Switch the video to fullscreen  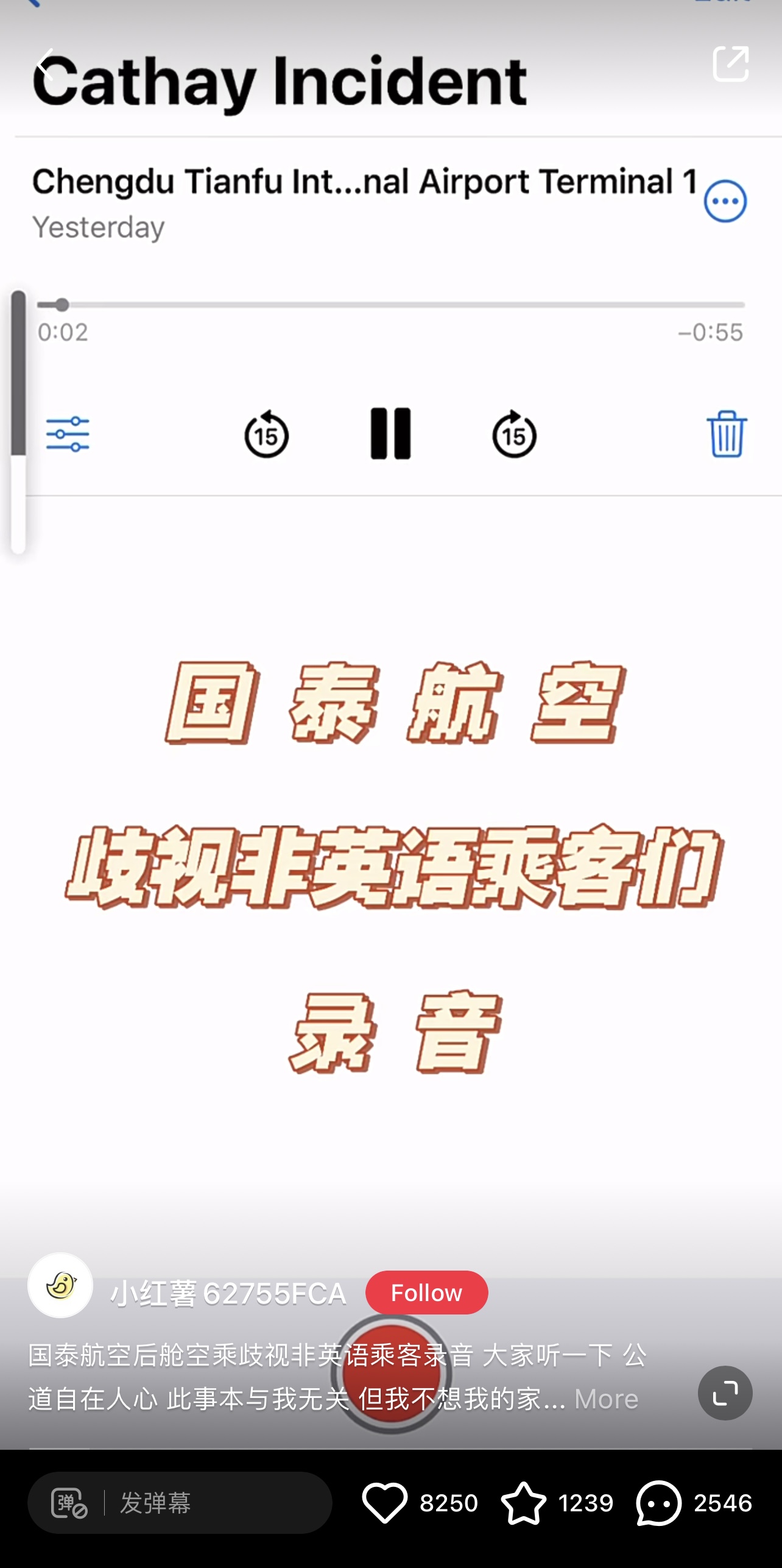[x=725, y=1392]
